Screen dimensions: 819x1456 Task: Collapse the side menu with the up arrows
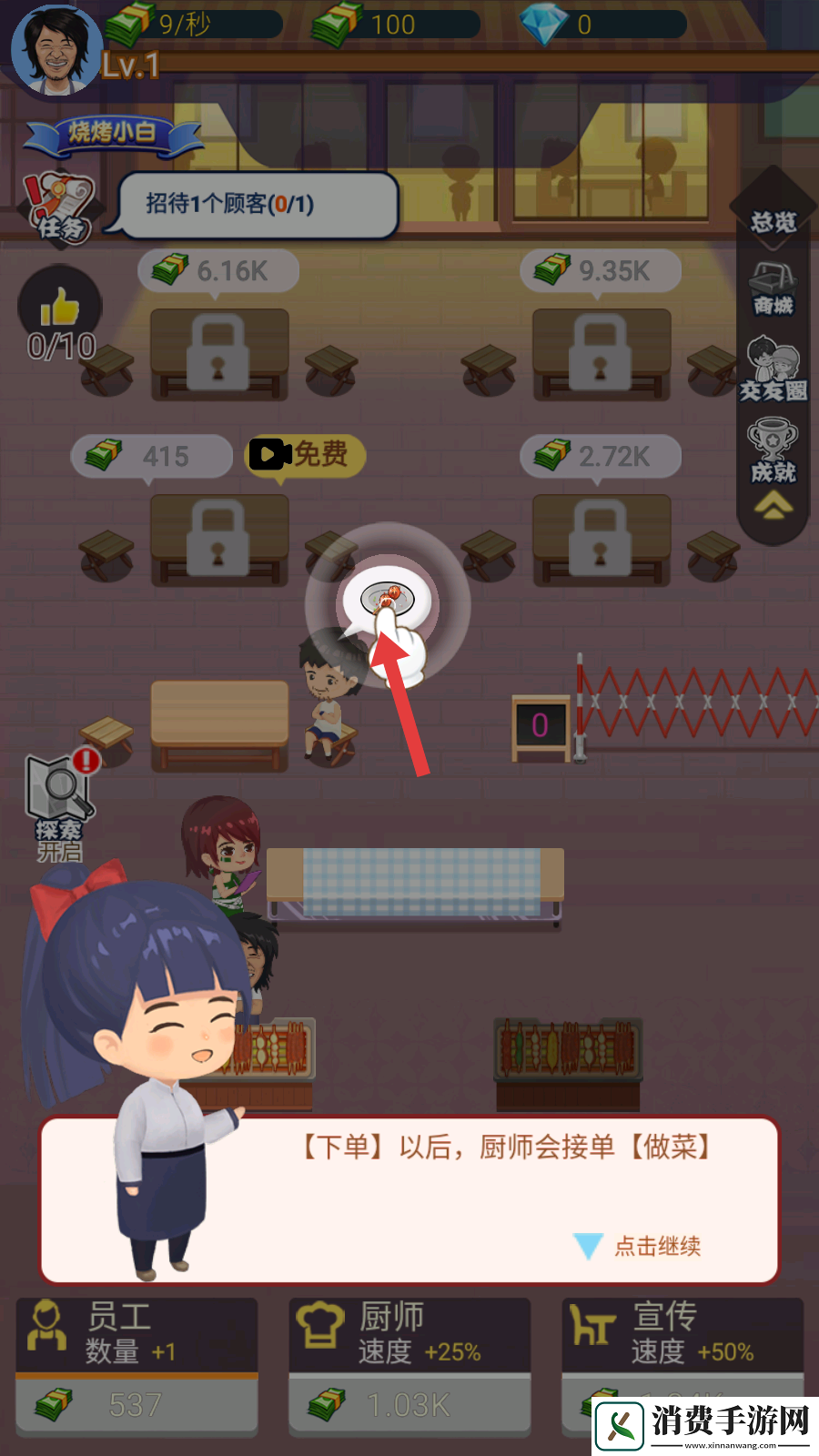click(773, 506)
